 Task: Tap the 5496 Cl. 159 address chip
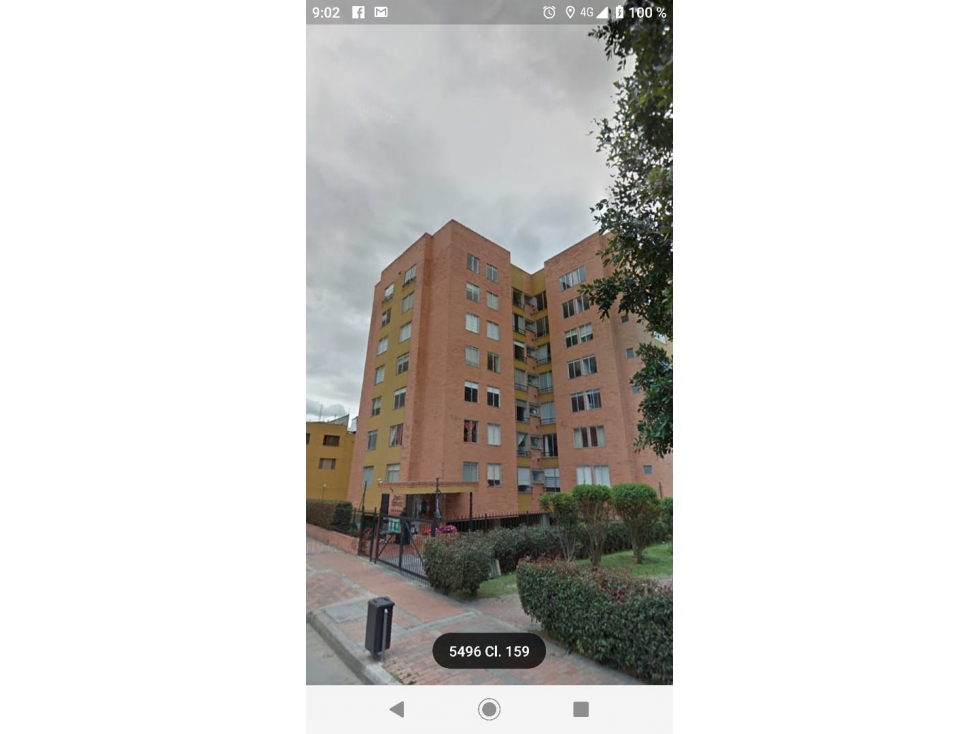pos(489,651)
